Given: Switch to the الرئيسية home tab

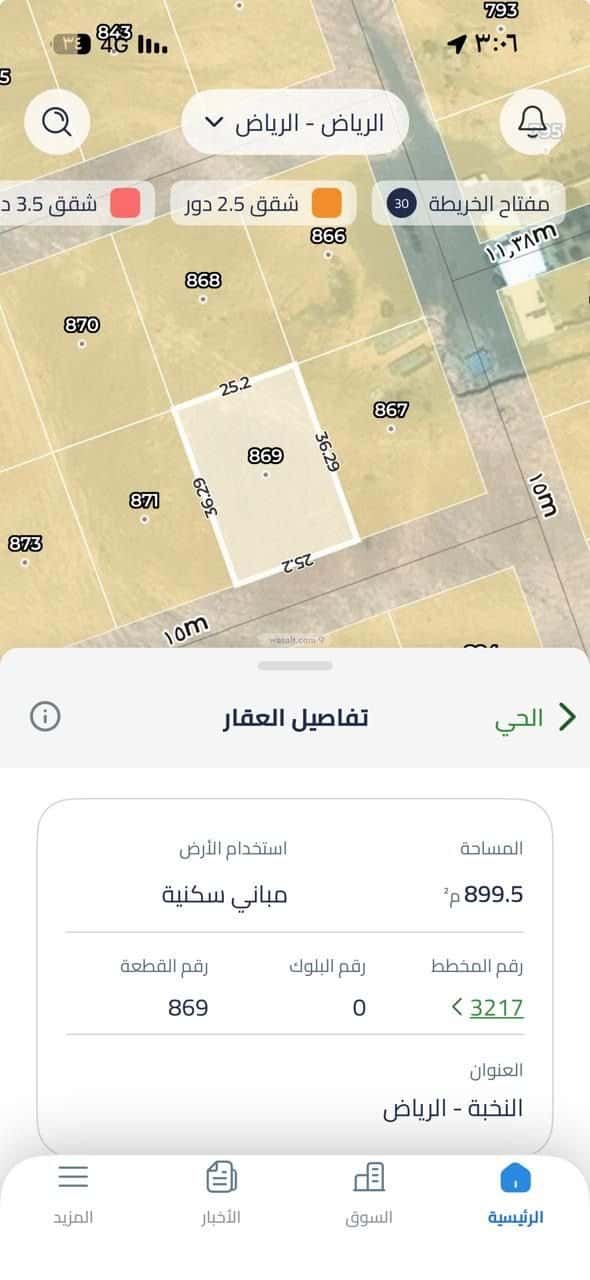Looking at the screenshot, I should click(x=516, y=1194).
